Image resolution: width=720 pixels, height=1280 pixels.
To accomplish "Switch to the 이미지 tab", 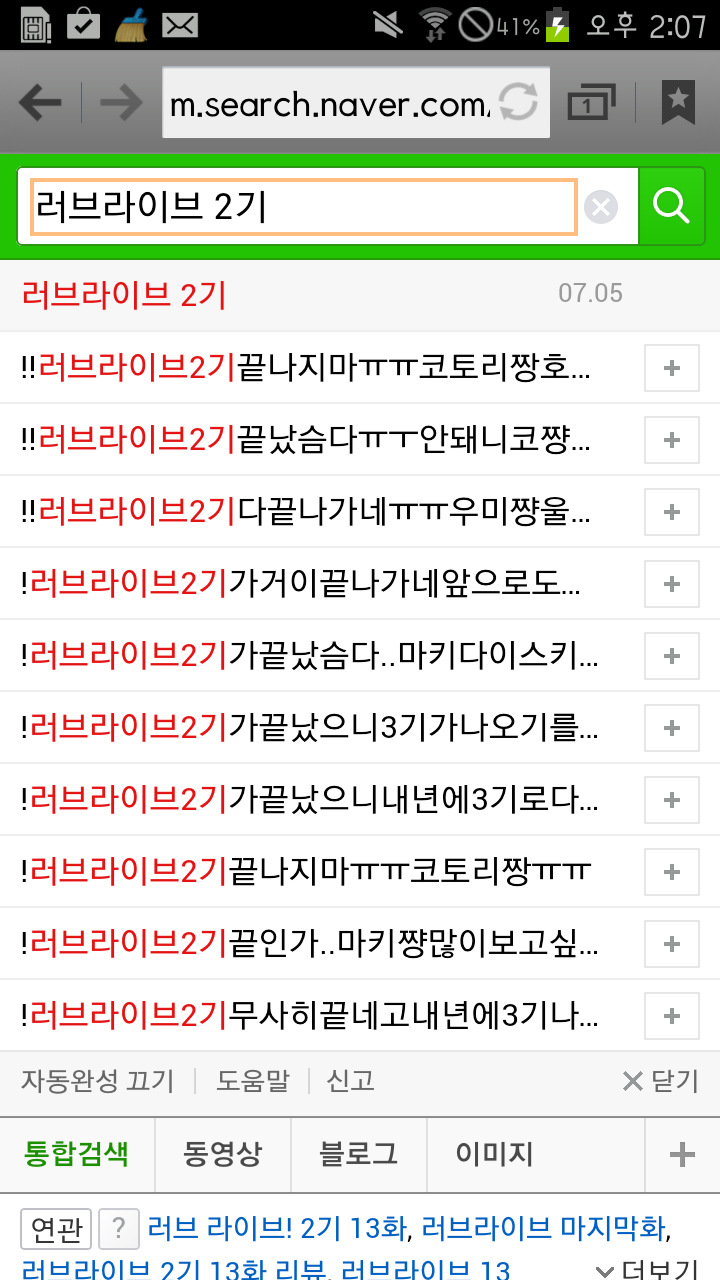I will [494, 1155].
